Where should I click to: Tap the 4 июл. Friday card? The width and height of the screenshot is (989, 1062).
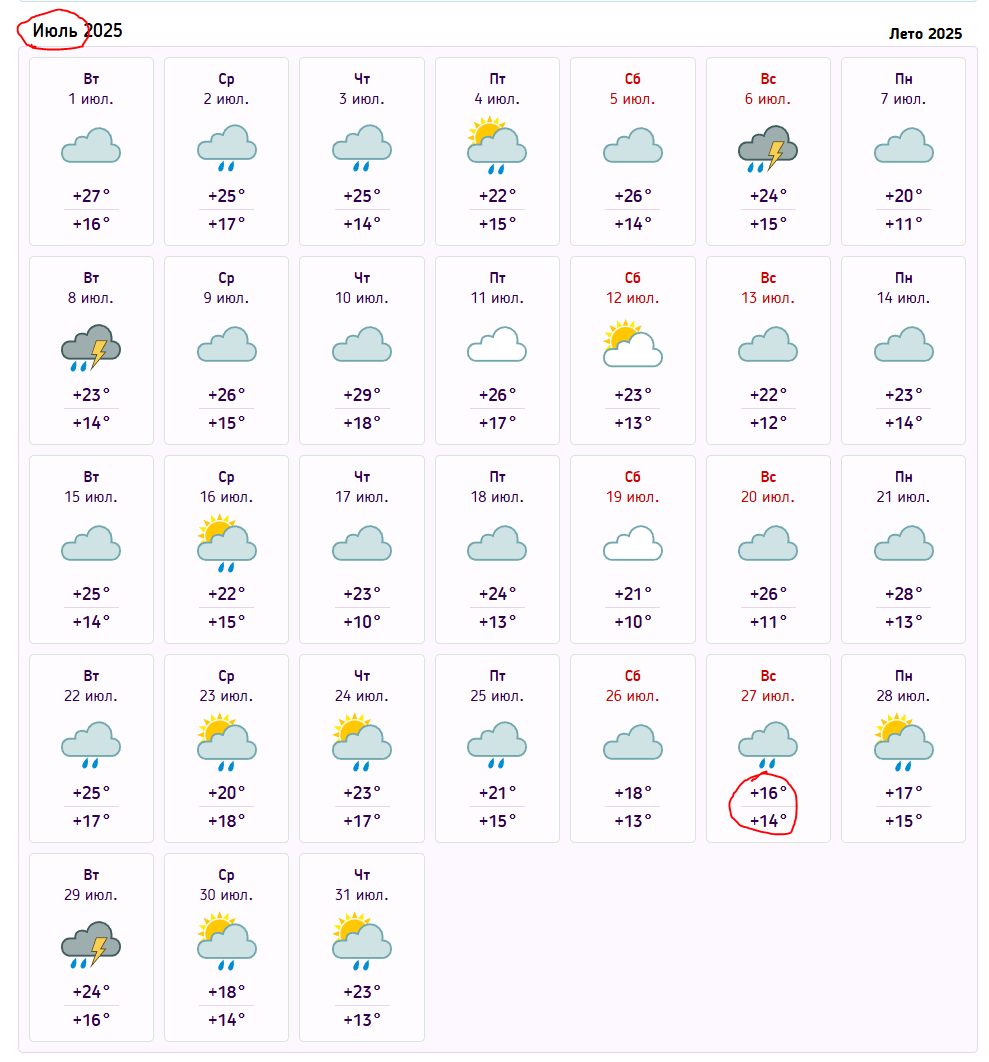(x=497, y=151)
